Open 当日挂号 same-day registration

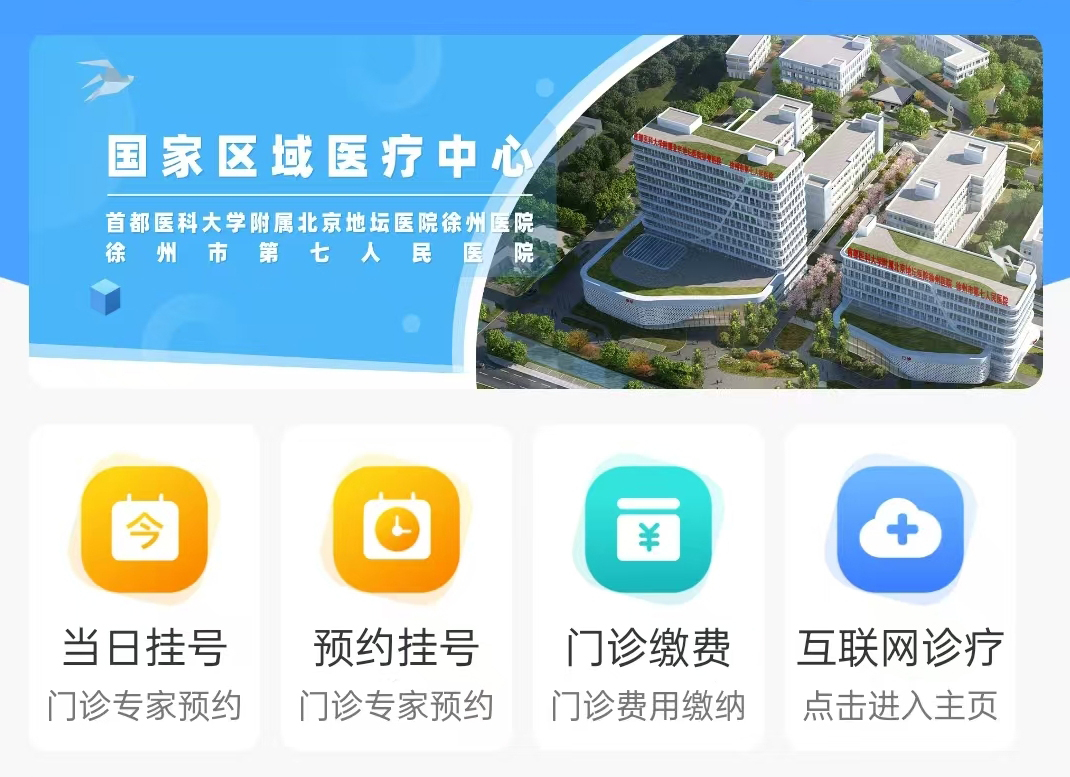point(144,586)
